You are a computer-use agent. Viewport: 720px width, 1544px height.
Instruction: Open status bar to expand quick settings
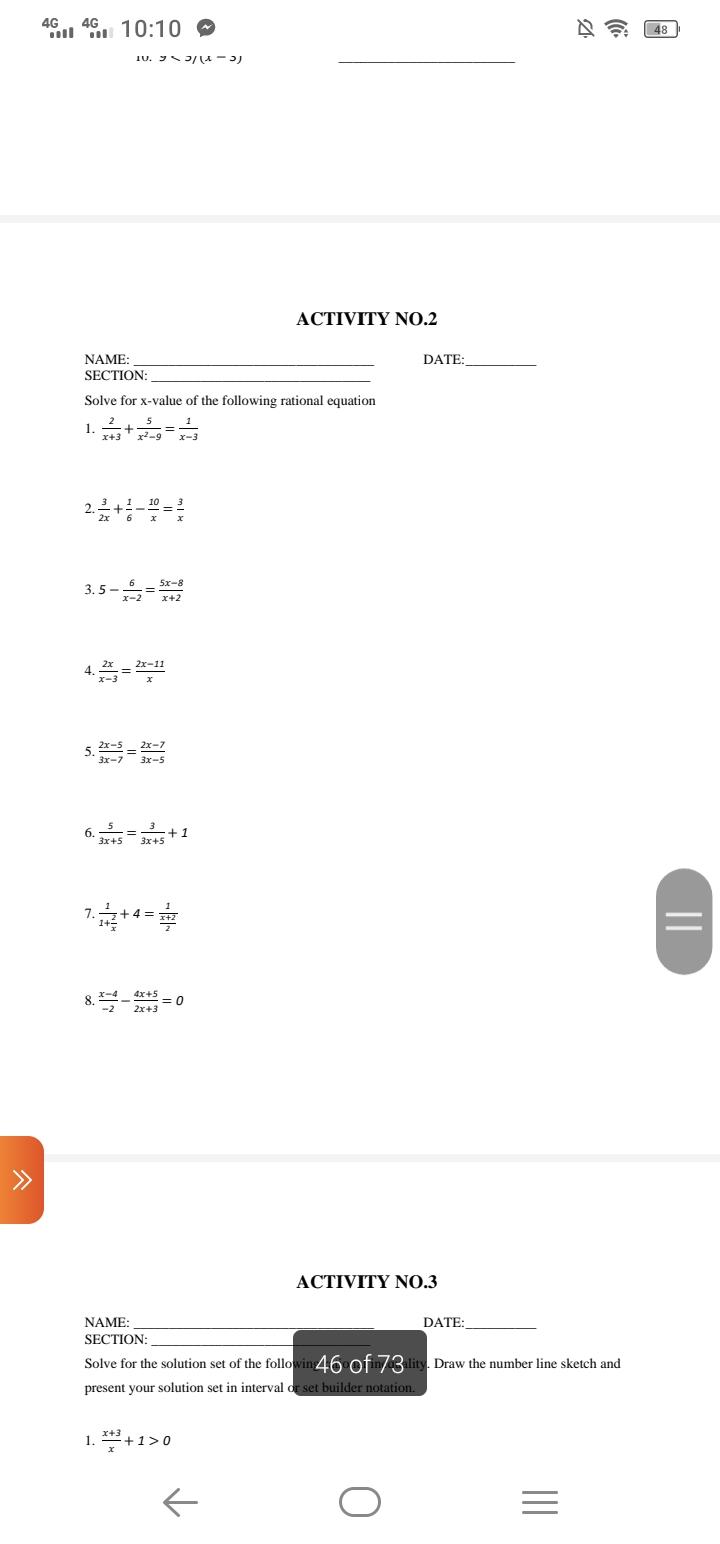360,29
